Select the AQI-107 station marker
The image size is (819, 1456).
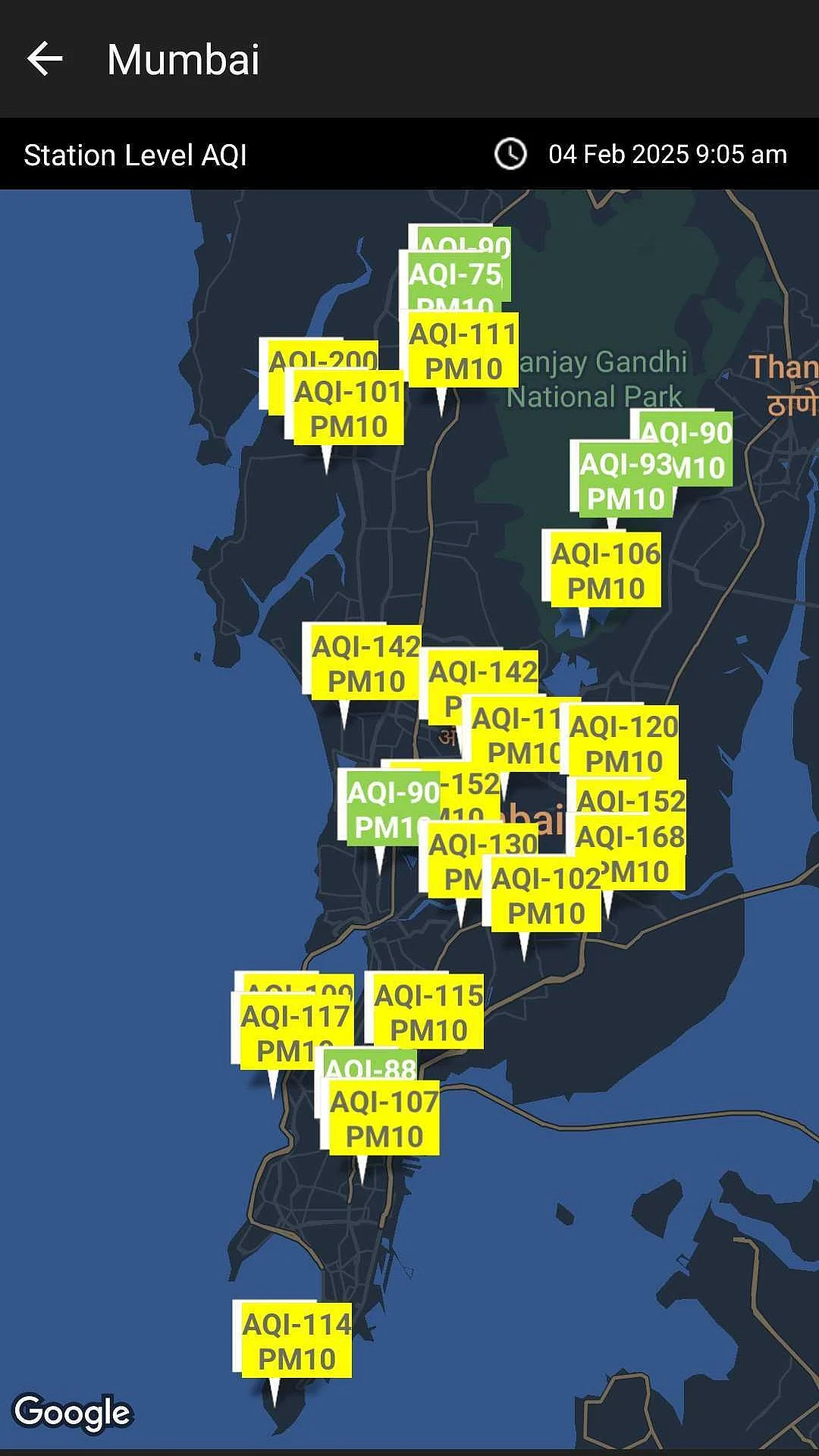(x=384, y=1119)
